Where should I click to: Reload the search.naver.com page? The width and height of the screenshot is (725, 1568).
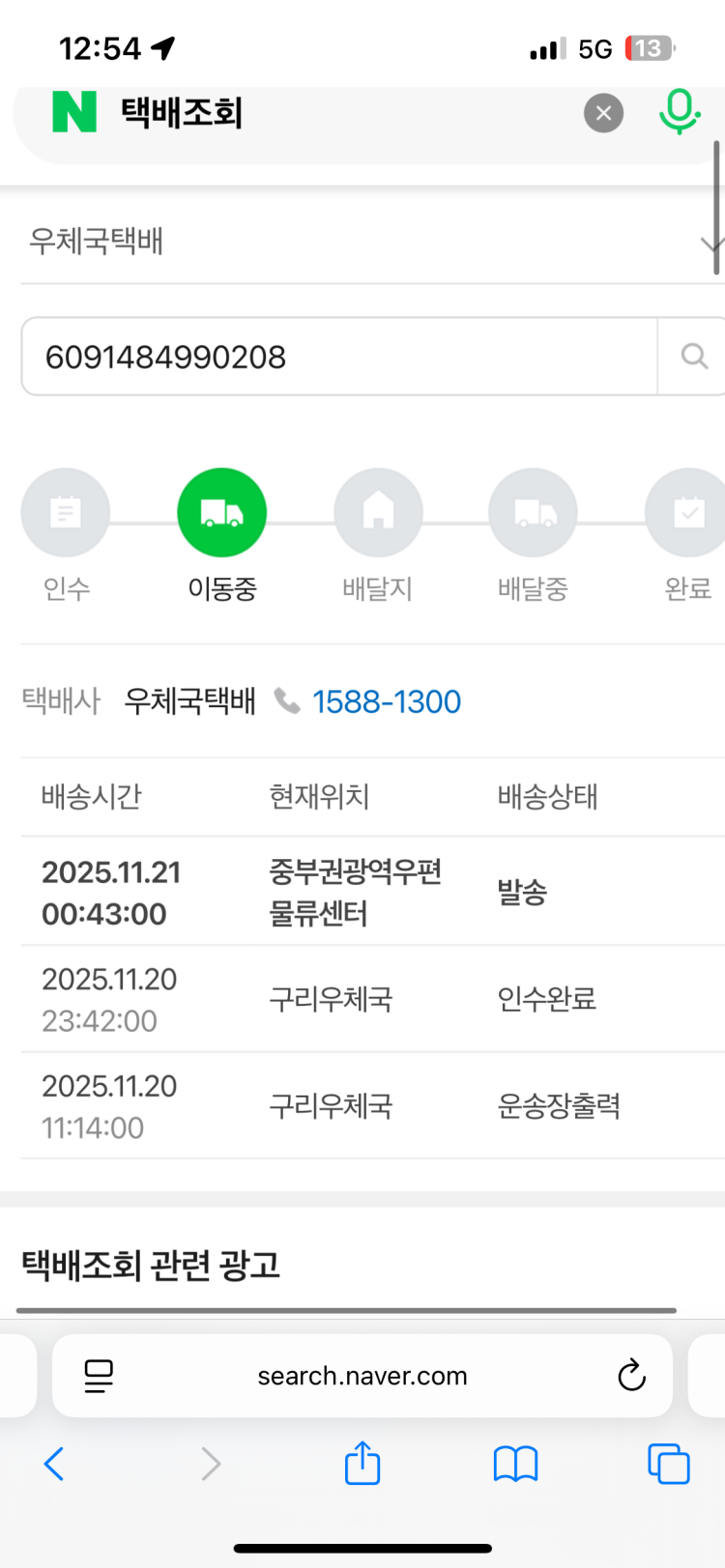[631, 1375]
